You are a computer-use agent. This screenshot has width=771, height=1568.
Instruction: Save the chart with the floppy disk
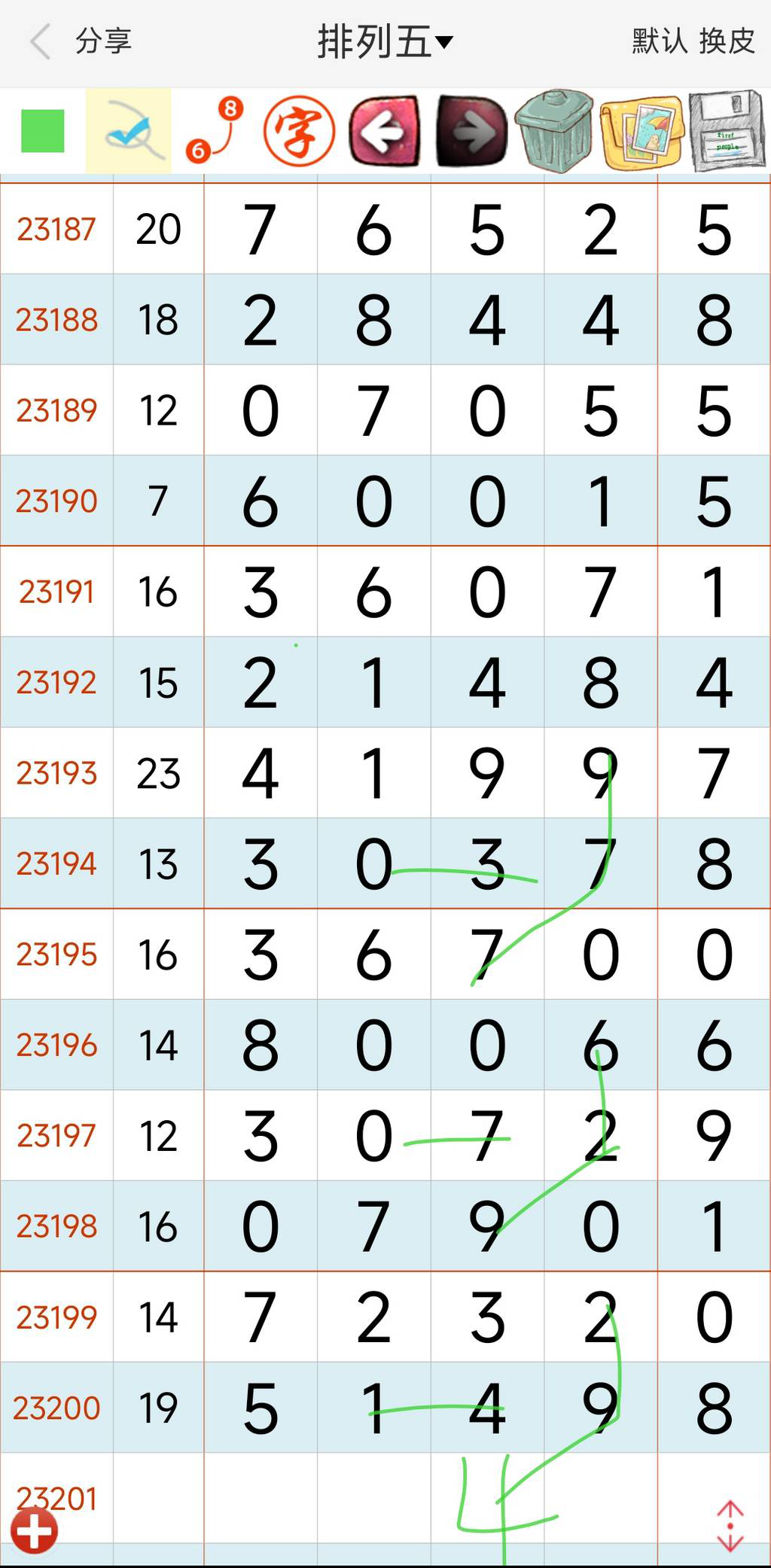pos(727,131)
